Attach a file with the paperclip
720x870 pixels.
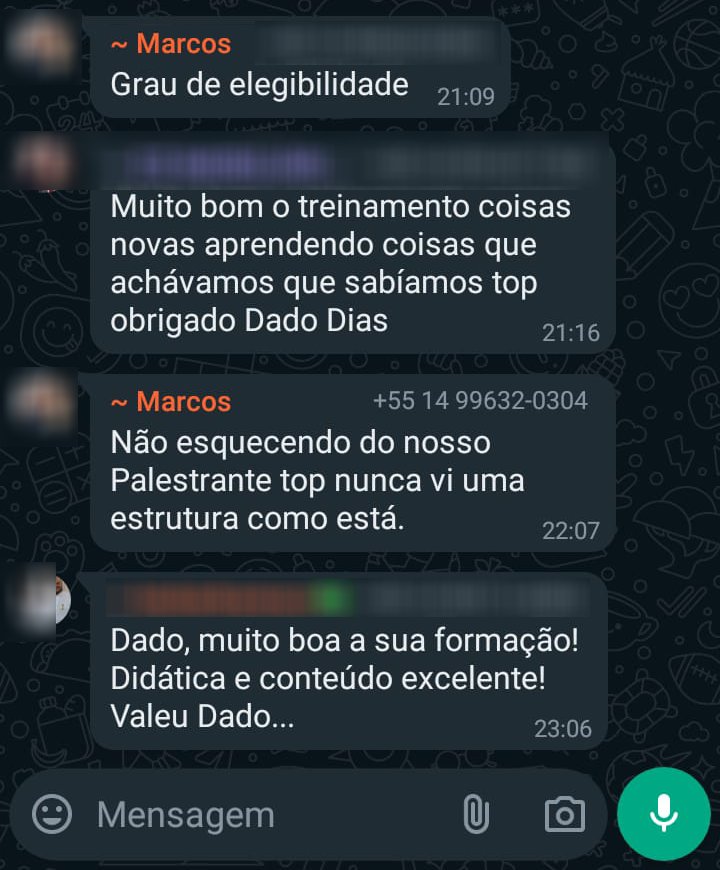(476, 815)
